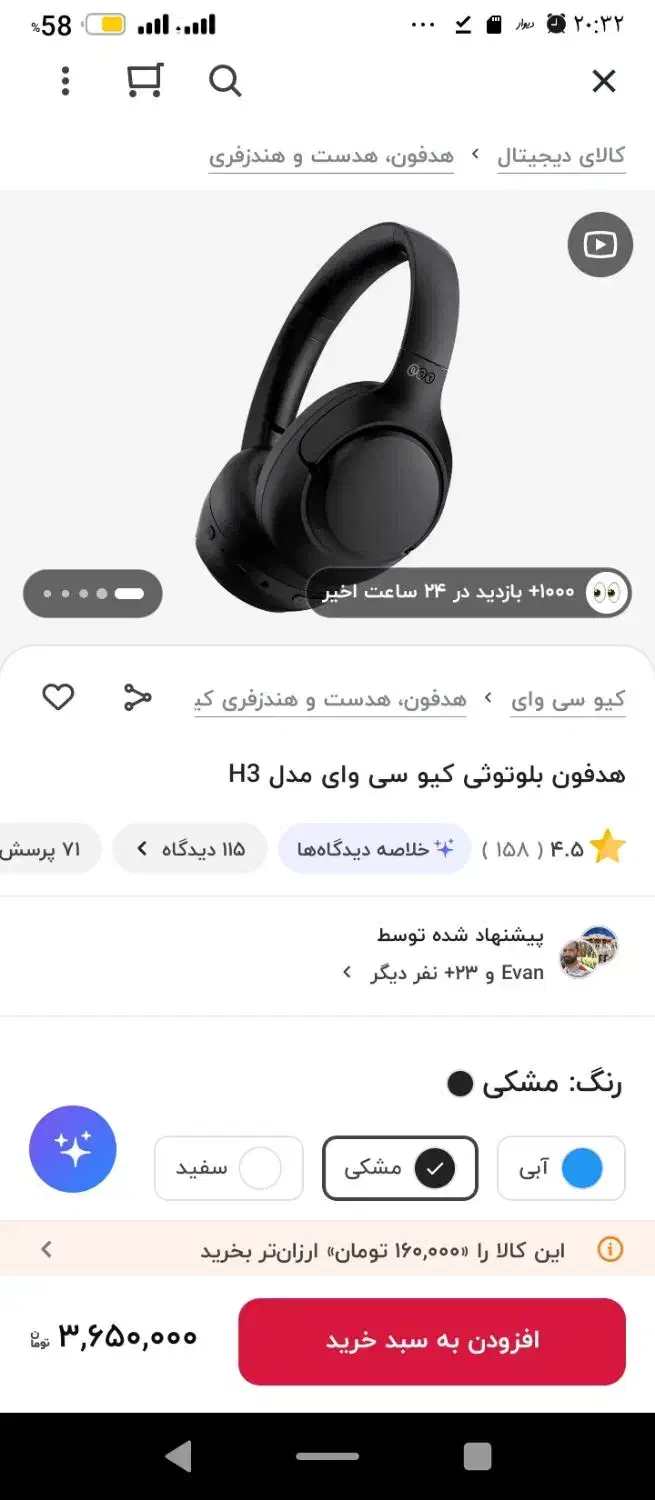The height and width of the screenshot is (1500, 655).
Task: Select the آبی blue color option
Action: point(561,1168)
